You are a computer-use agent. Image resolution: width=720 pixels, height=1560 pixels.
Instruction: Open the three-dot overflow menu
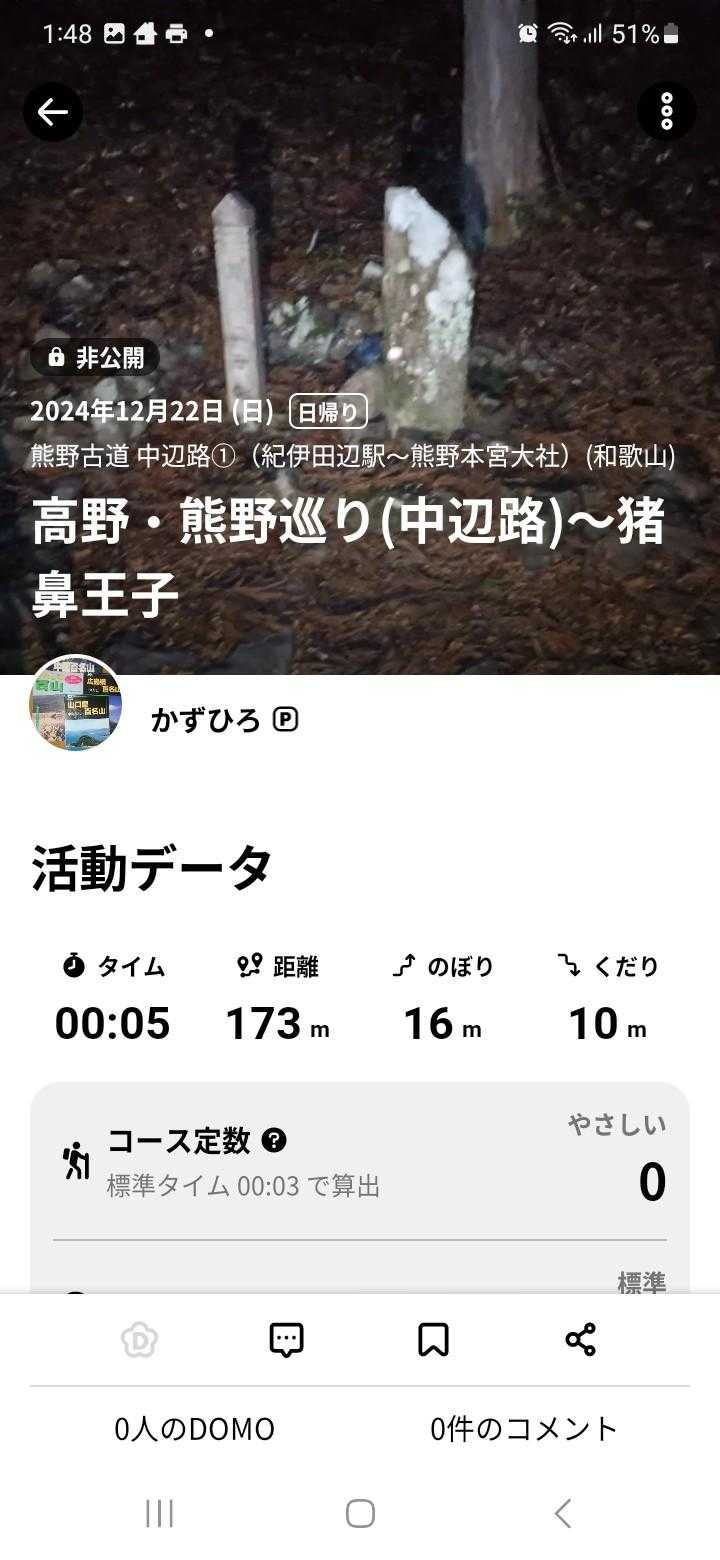point(667,111)
